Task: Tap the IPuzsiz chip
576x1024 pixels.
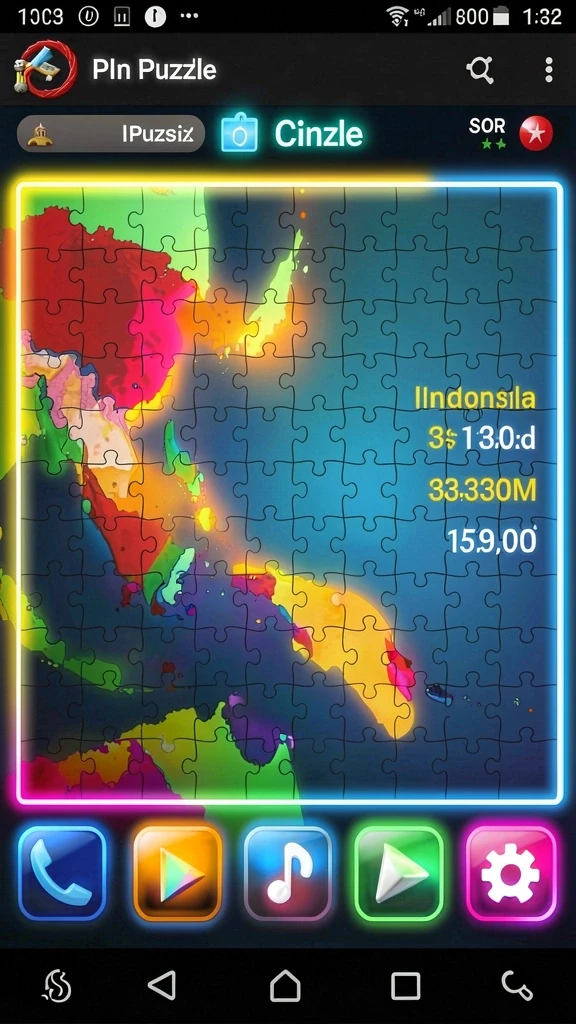Action: [x=111, y=134]
